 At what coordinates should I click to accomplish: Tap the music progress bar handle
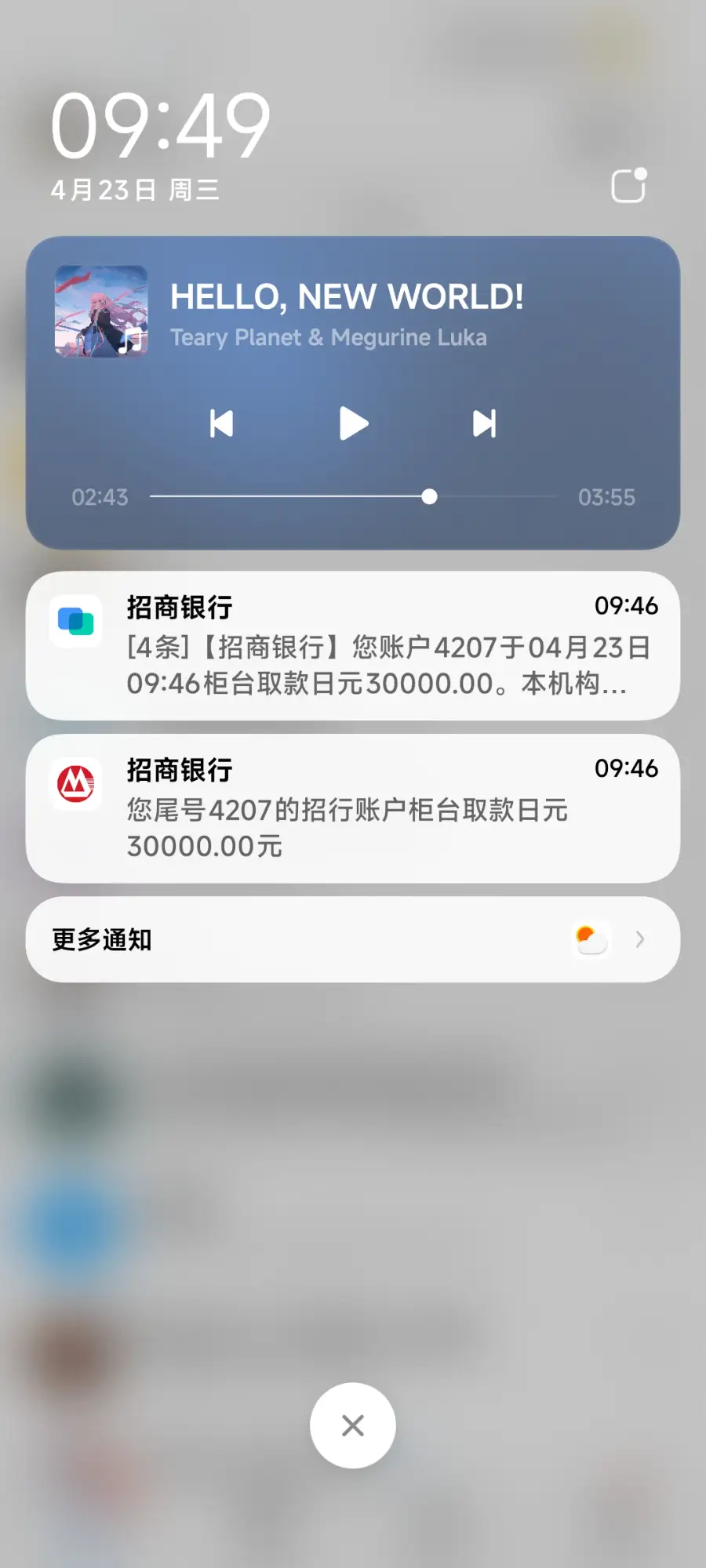(429, 497)
